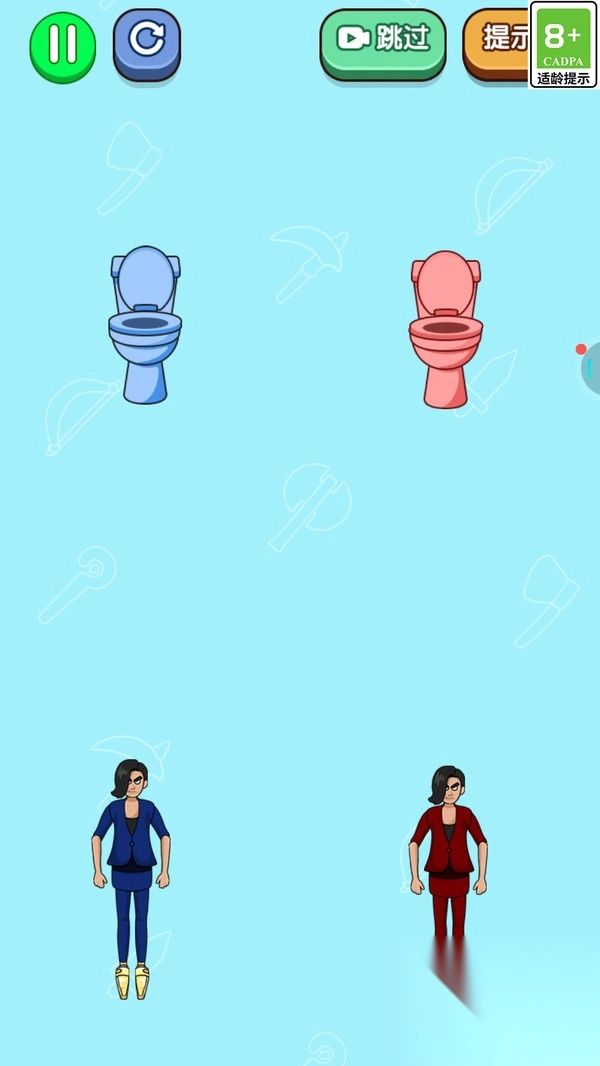Pause the game with the green button
The image size is (600, 1066).
(63, 48)
